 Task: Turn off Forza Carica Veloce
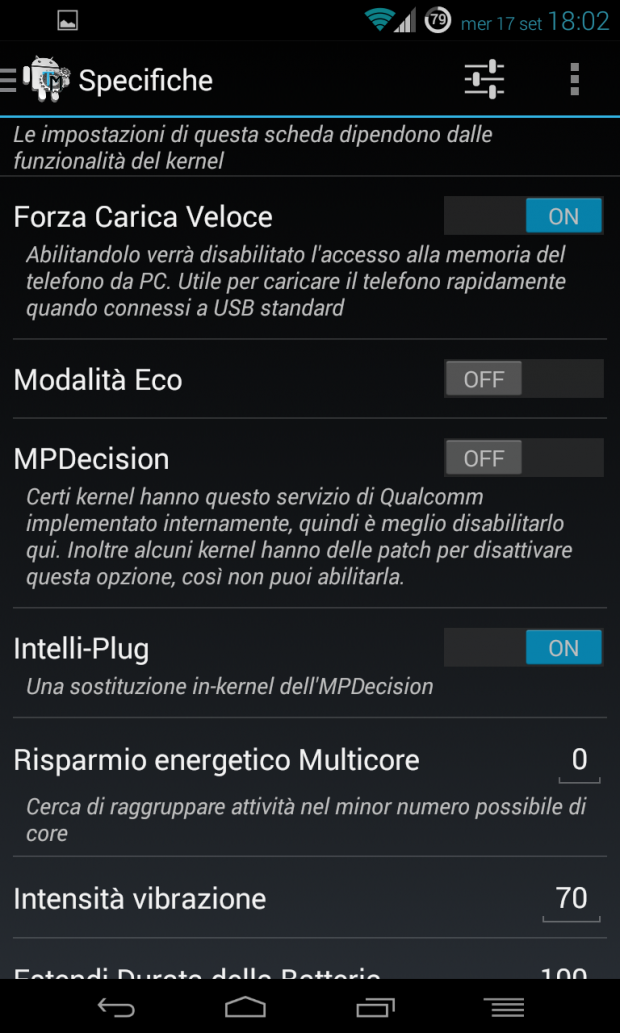(x=524, y=216)
